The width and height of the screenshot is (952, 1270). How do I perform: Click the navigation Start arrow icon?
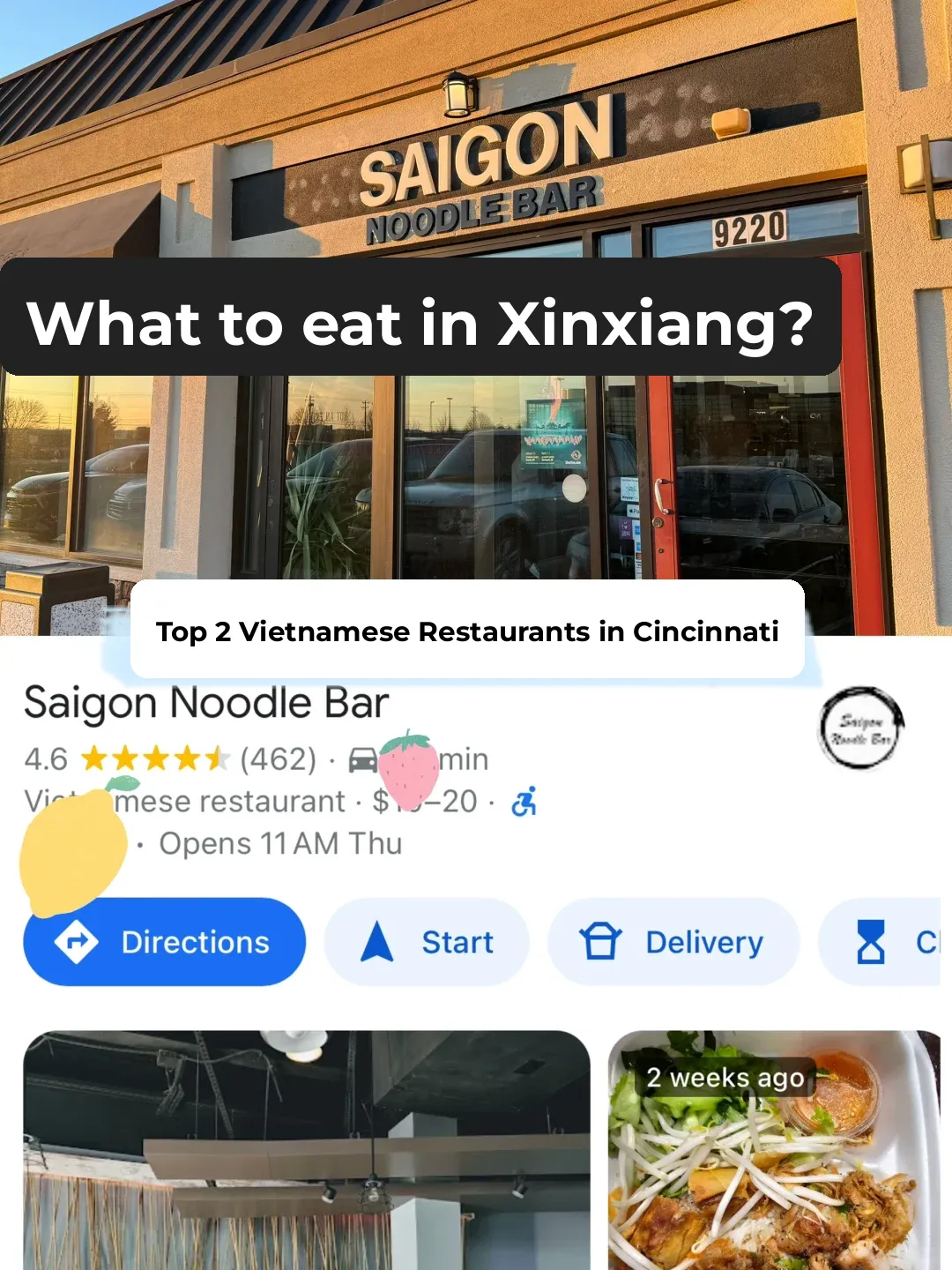[375, 941]
